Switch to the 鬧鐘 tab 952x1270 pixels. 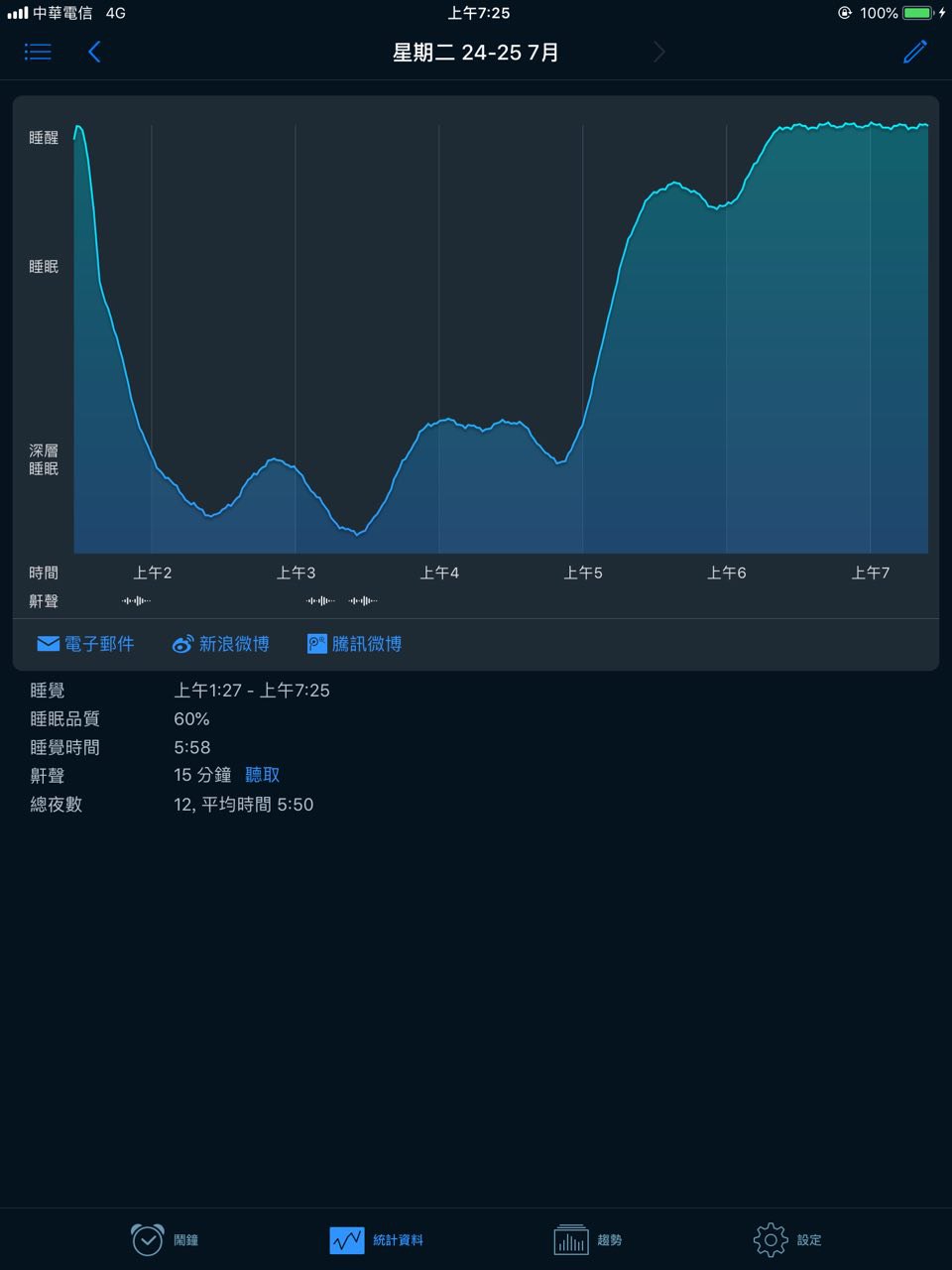coord(165,1239)
